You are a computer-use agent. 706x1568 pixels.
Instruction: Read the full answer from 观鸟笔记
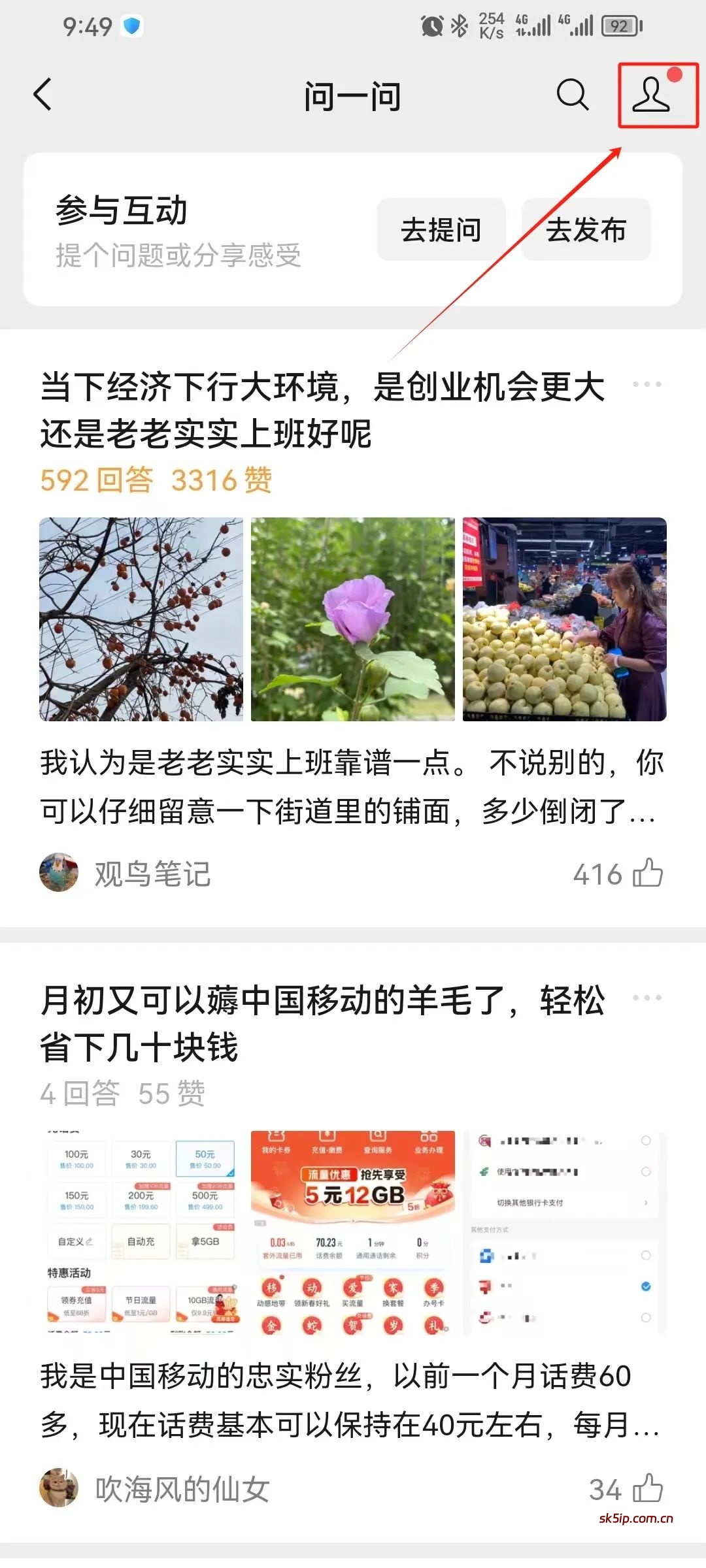click(x=352, y=787)
